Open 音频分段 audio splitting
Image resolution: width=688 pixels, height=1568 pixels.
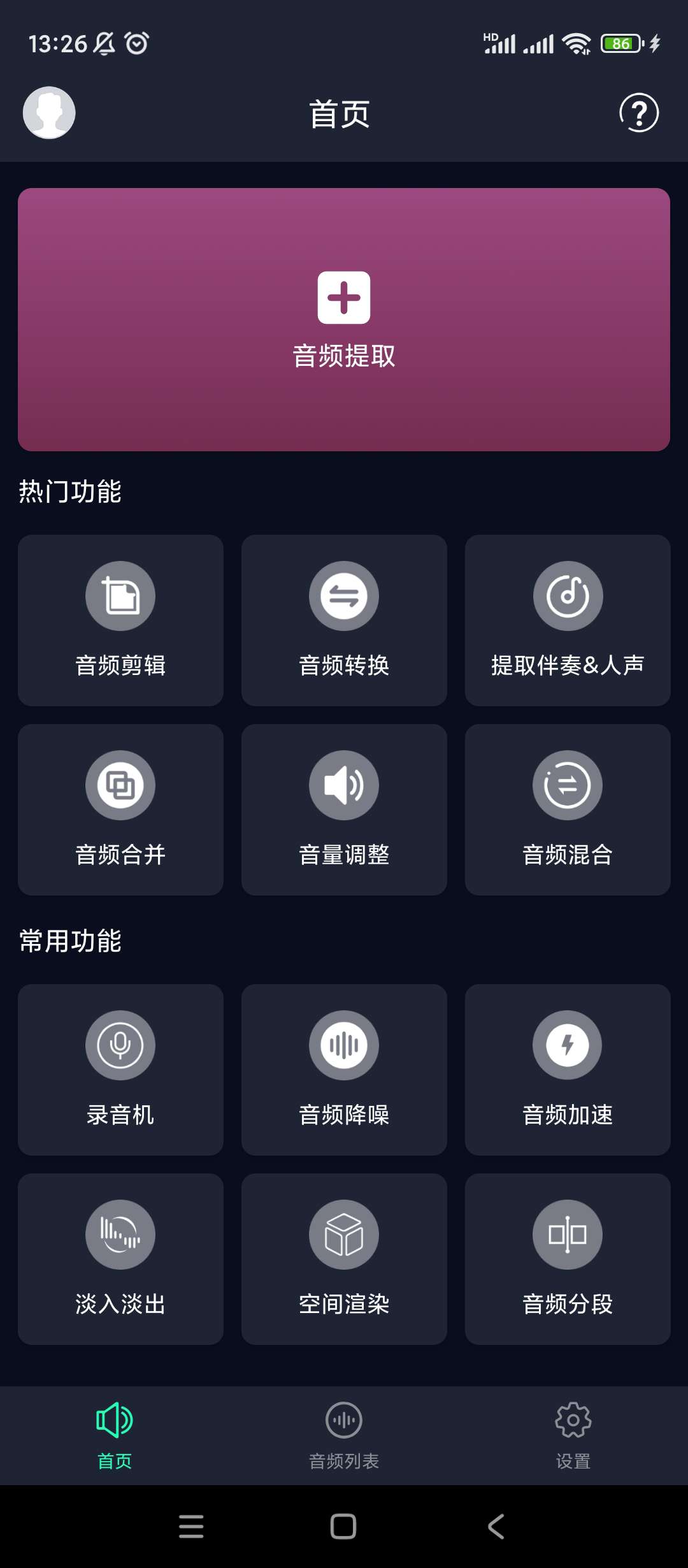(568, 1259)
